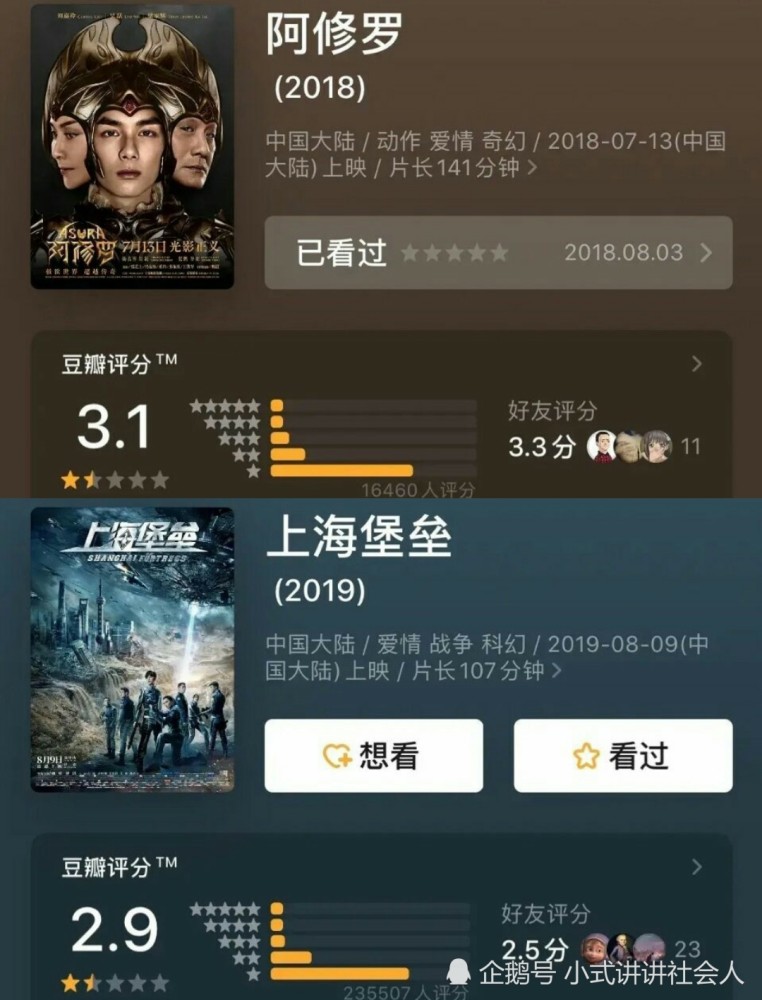Toggle the 已看过 marked status of 阿修罗
The width and height of the screenshot is (762, 1000).
point(343,255)
